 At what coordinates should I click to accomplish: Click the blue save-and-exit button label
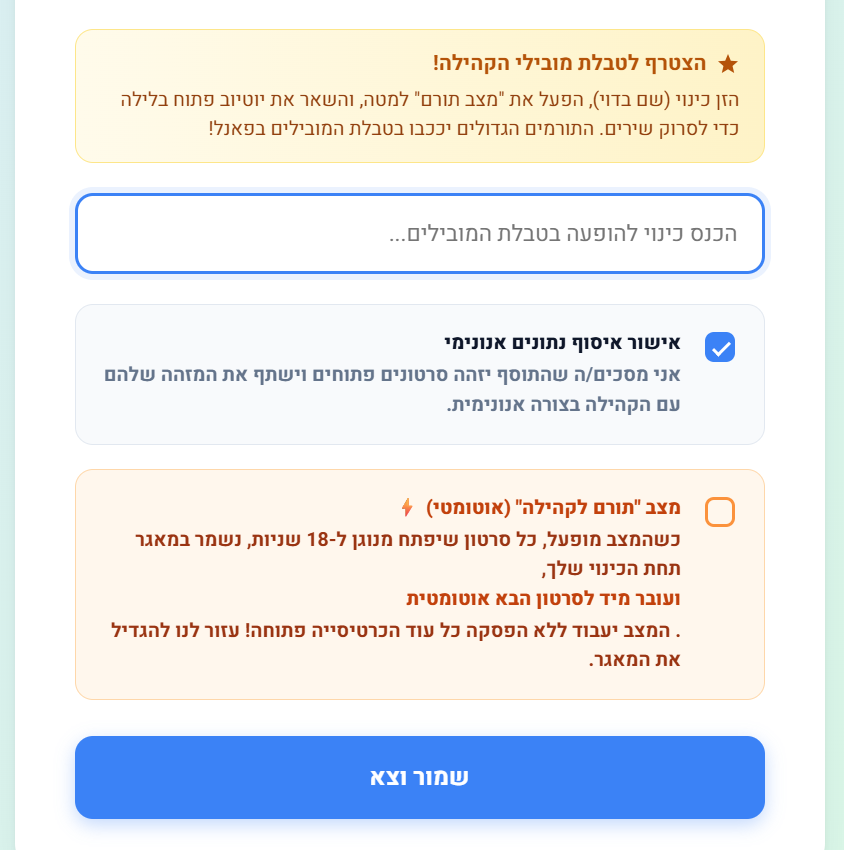tap(419, 777)
